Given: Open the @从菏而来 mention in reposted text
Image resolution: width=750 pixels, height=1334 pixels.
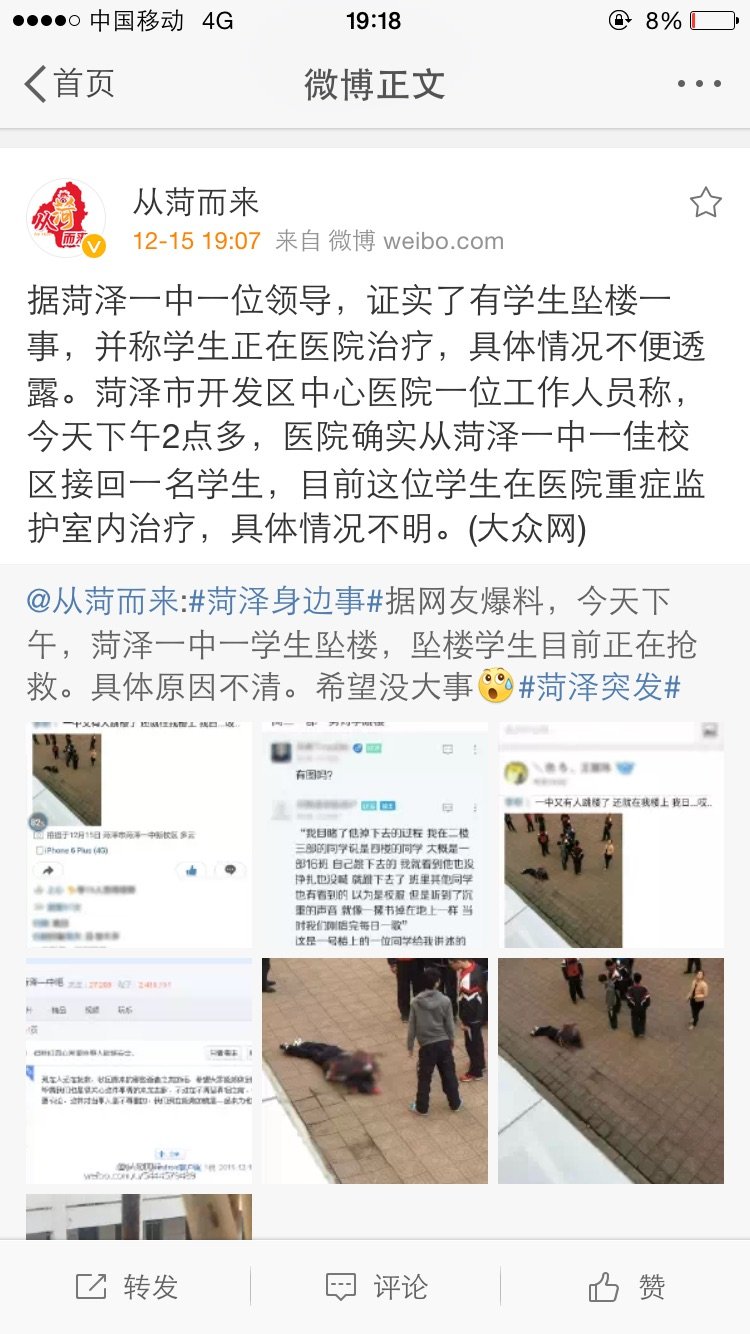Looking at the screenshot, I should 103,601.
